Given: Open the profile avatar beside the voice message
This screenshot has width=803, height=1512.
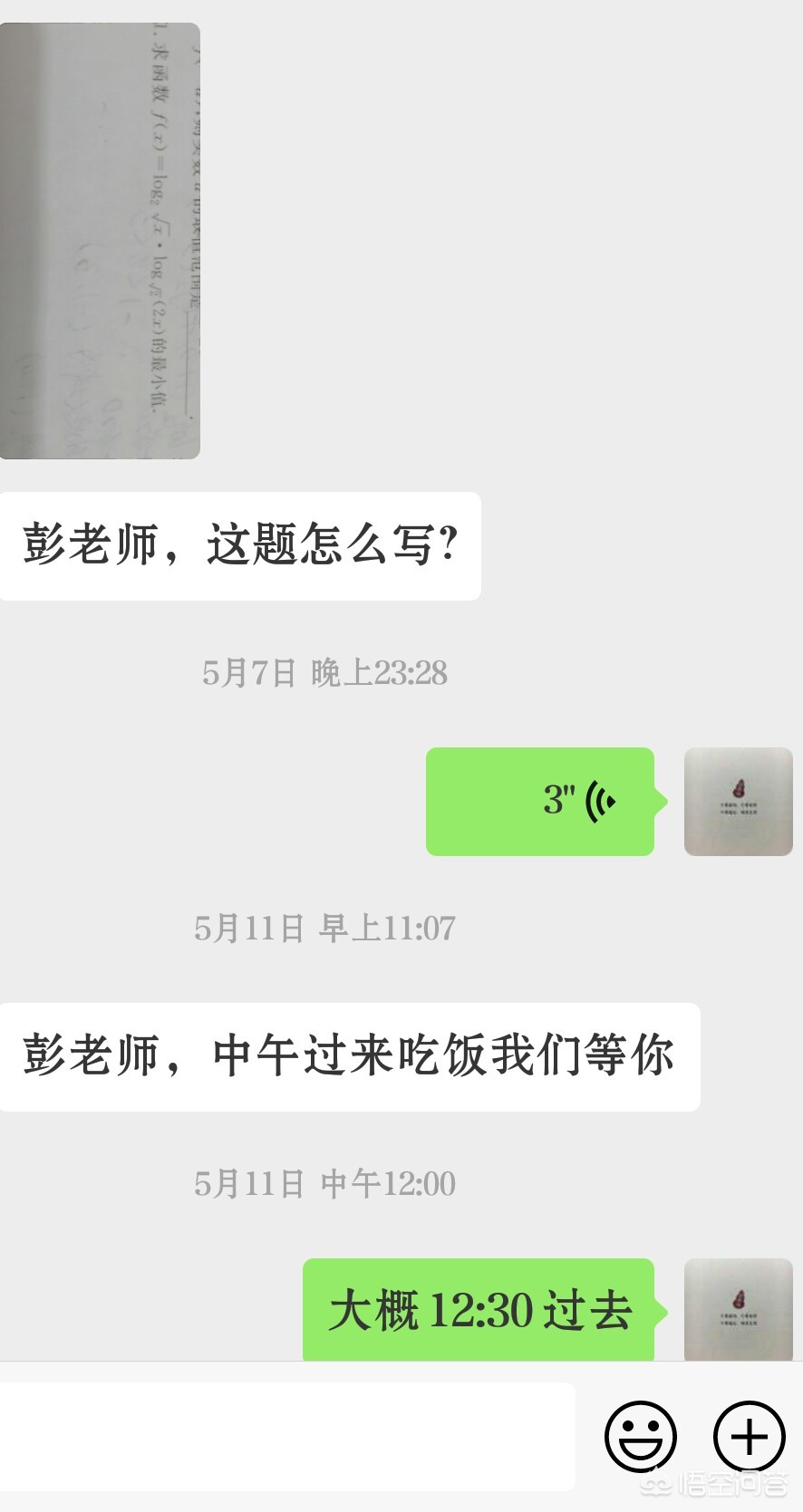Looking at the screenshot, I should tap(739, 802).
